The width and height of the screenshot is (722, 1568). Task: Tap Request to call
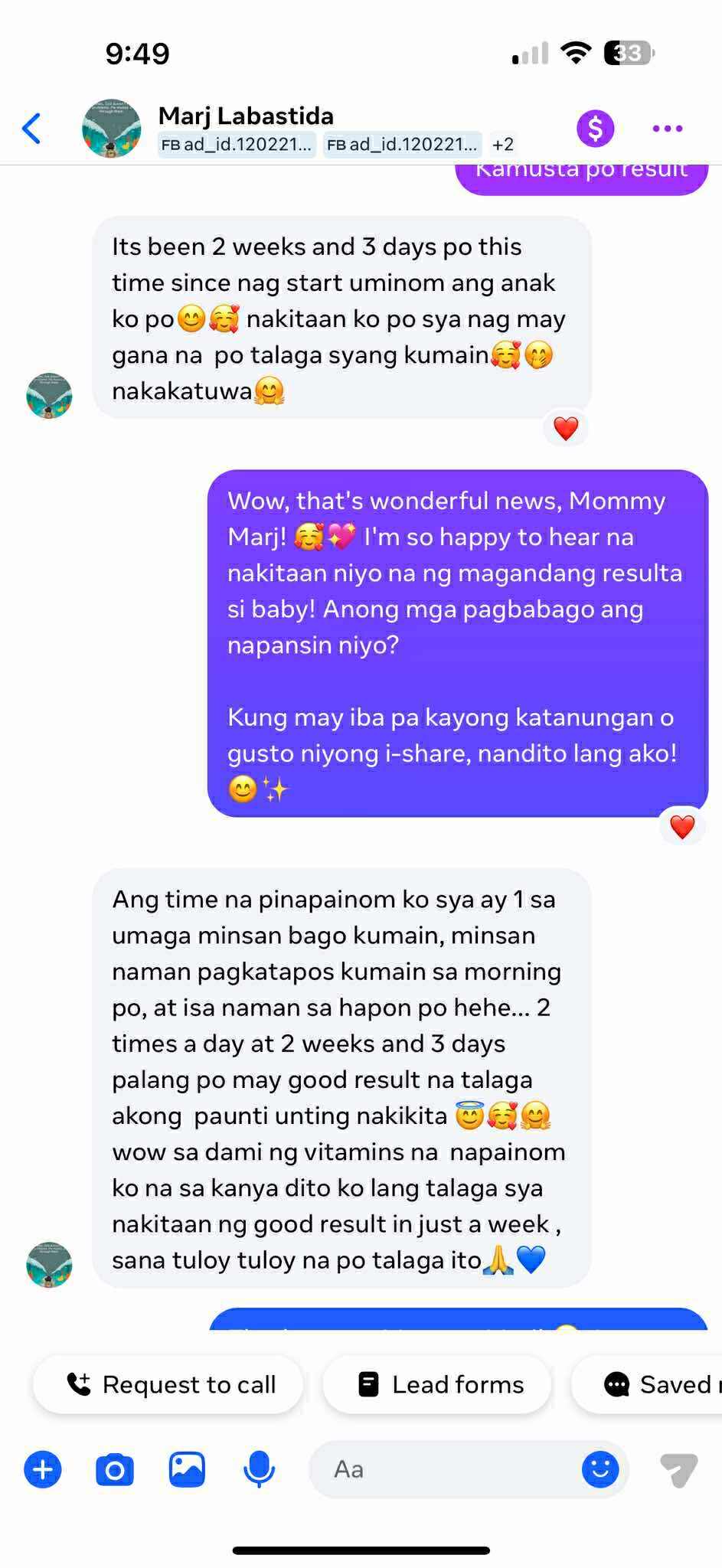click(170, 1384)
